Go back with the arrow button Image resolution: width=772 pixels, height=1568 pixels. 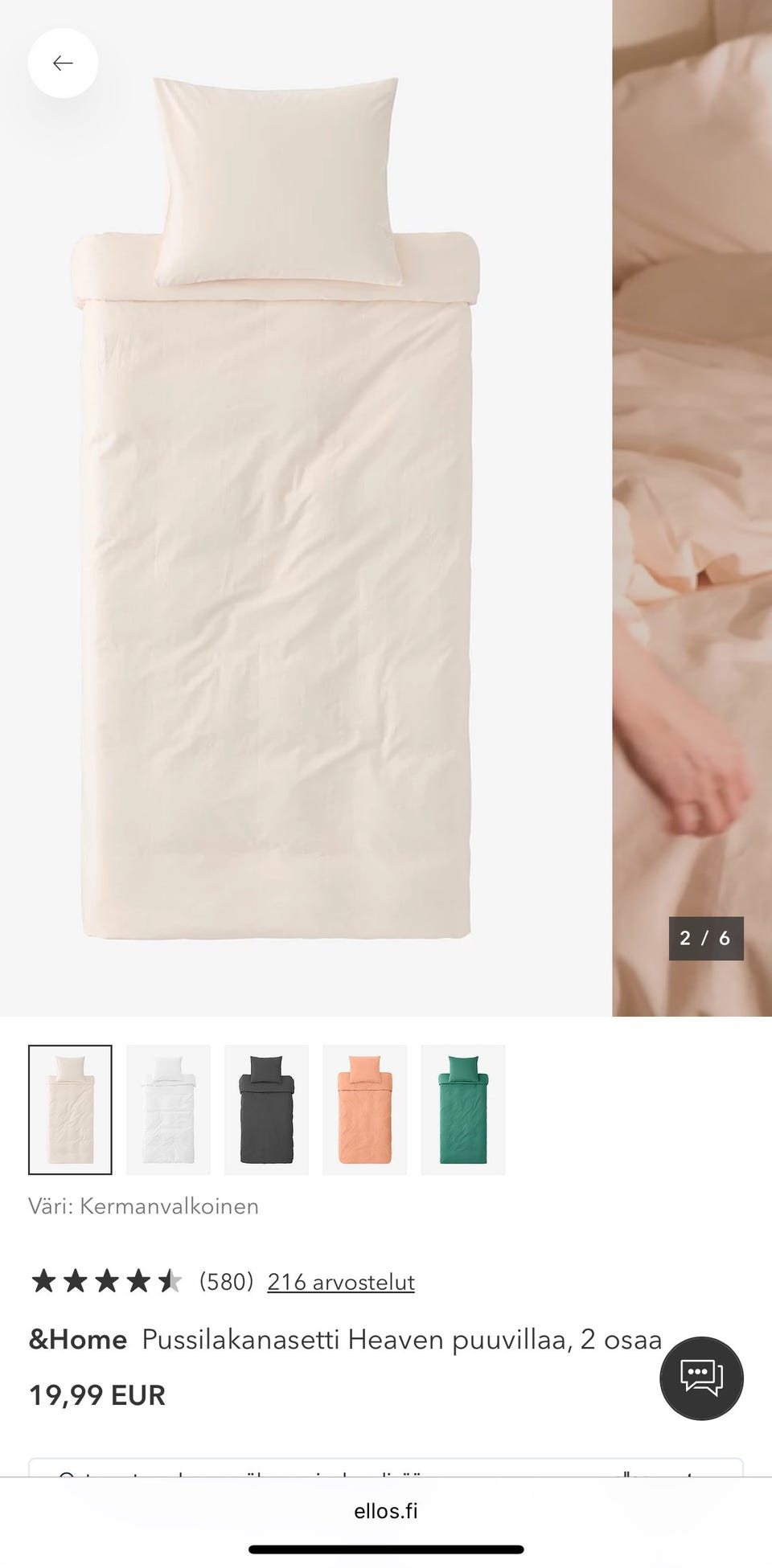click(x=63, y=63)
